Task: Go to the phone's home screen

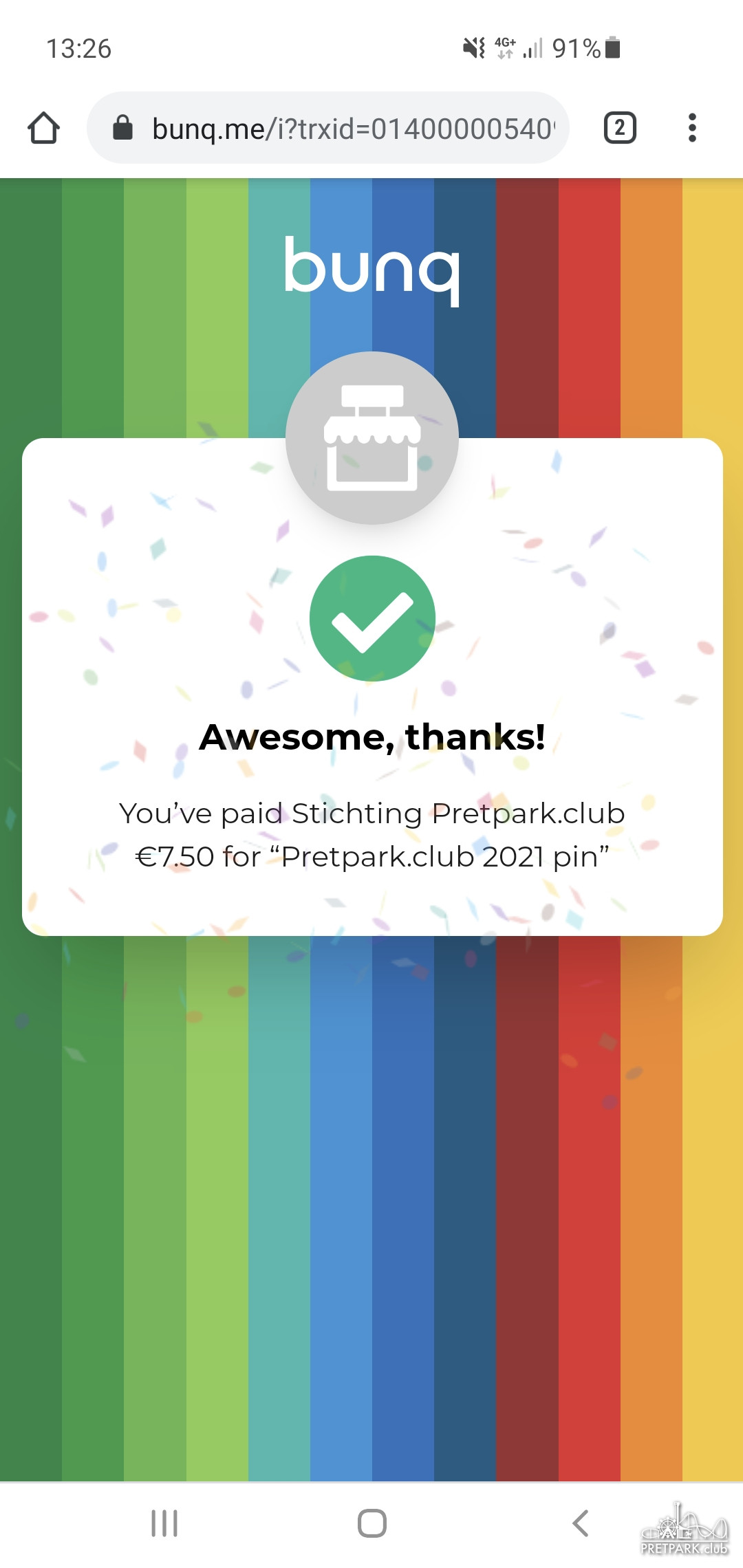Action: 371,1523
